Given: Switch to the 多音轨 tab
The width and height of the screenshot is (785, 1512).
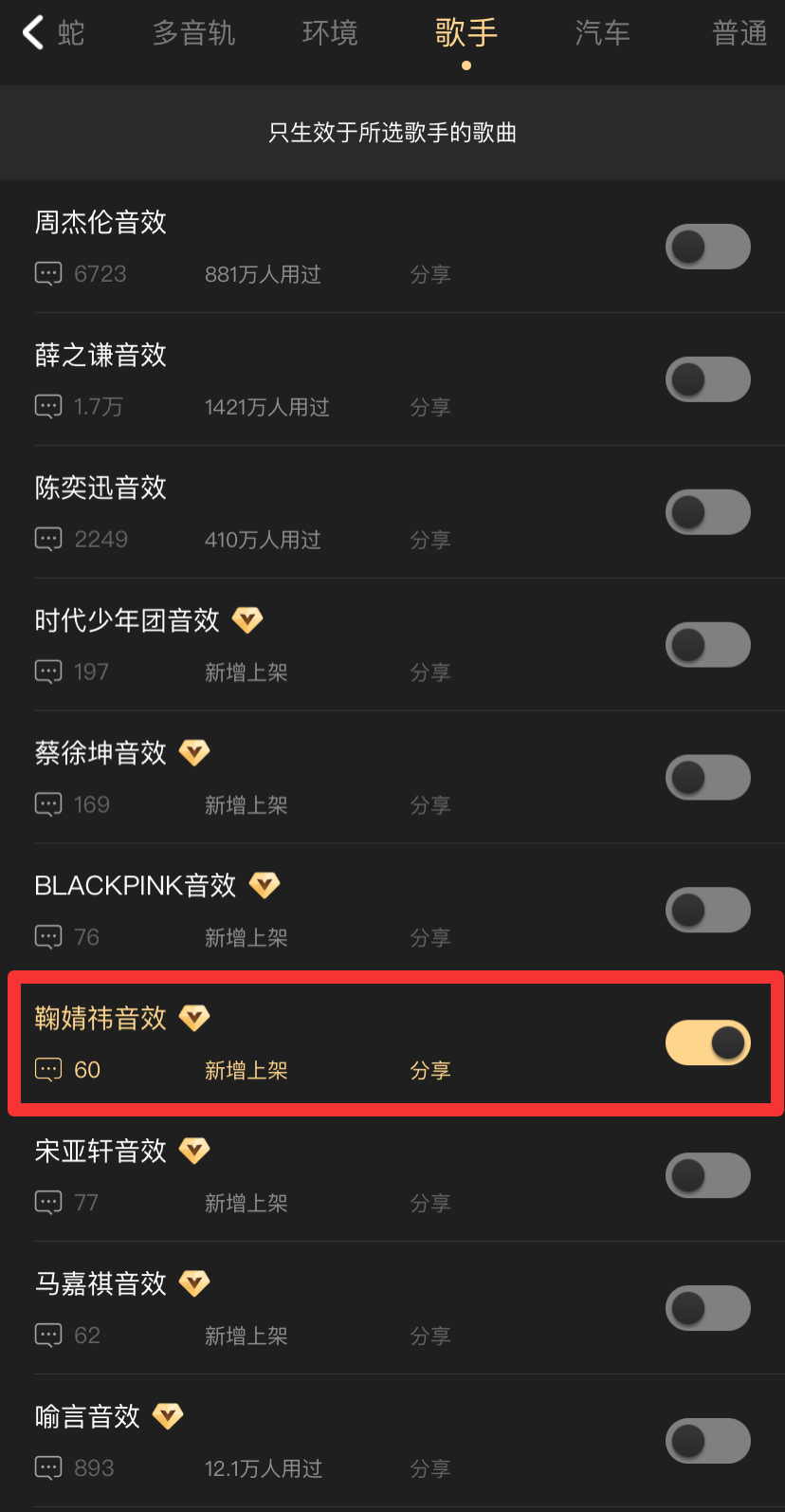Looking at the screenshot, I should coord(193,34).
